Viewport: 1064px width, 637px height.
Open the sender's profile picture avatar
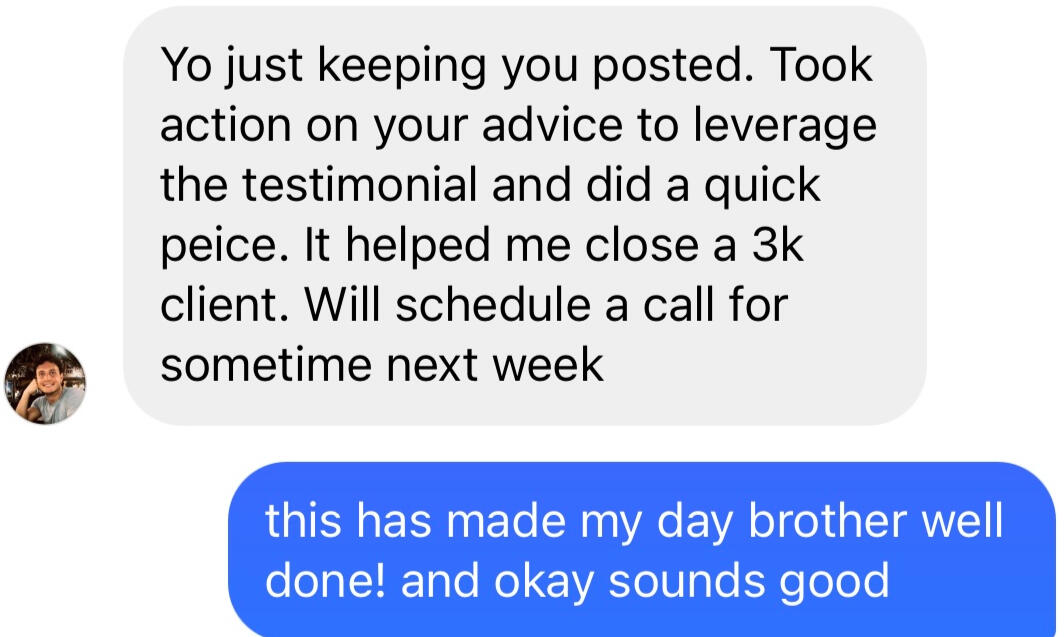pos(44,384)
